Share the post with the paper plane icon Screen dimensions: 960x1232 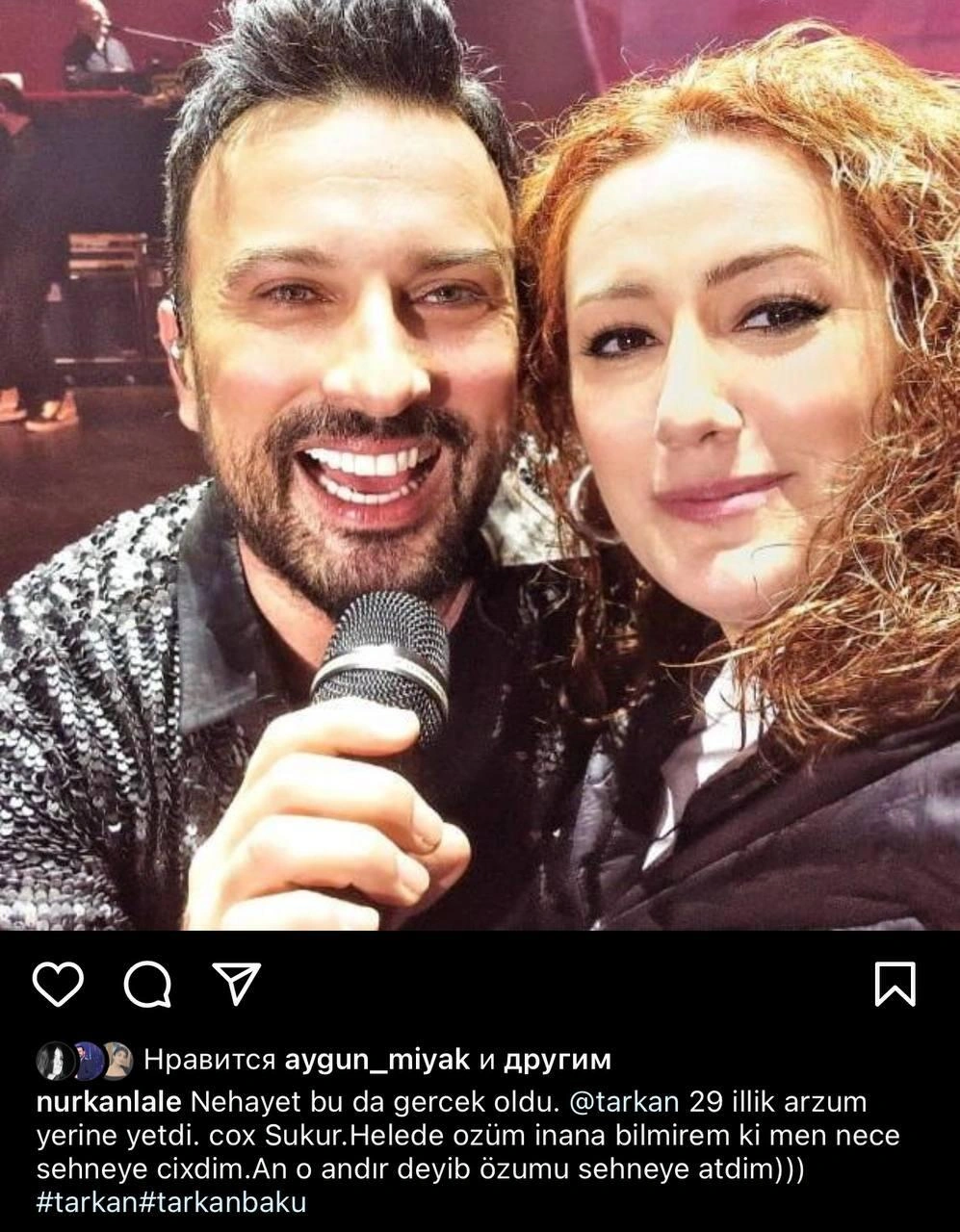pos(236,983)
